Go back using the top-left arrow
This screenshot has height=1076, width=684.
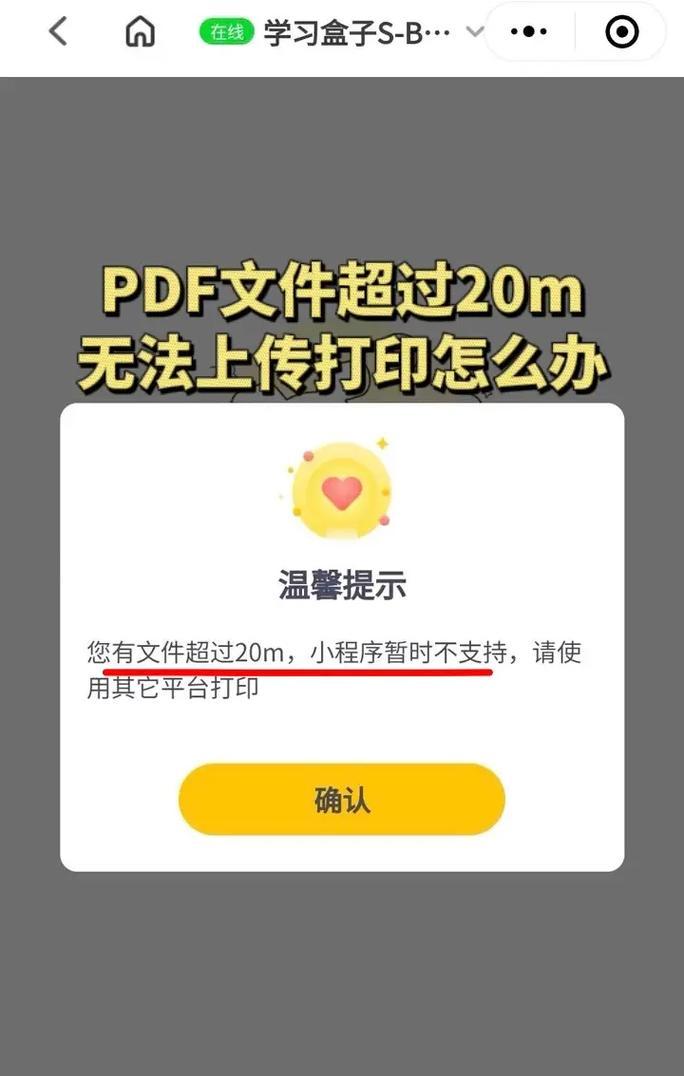58,32
